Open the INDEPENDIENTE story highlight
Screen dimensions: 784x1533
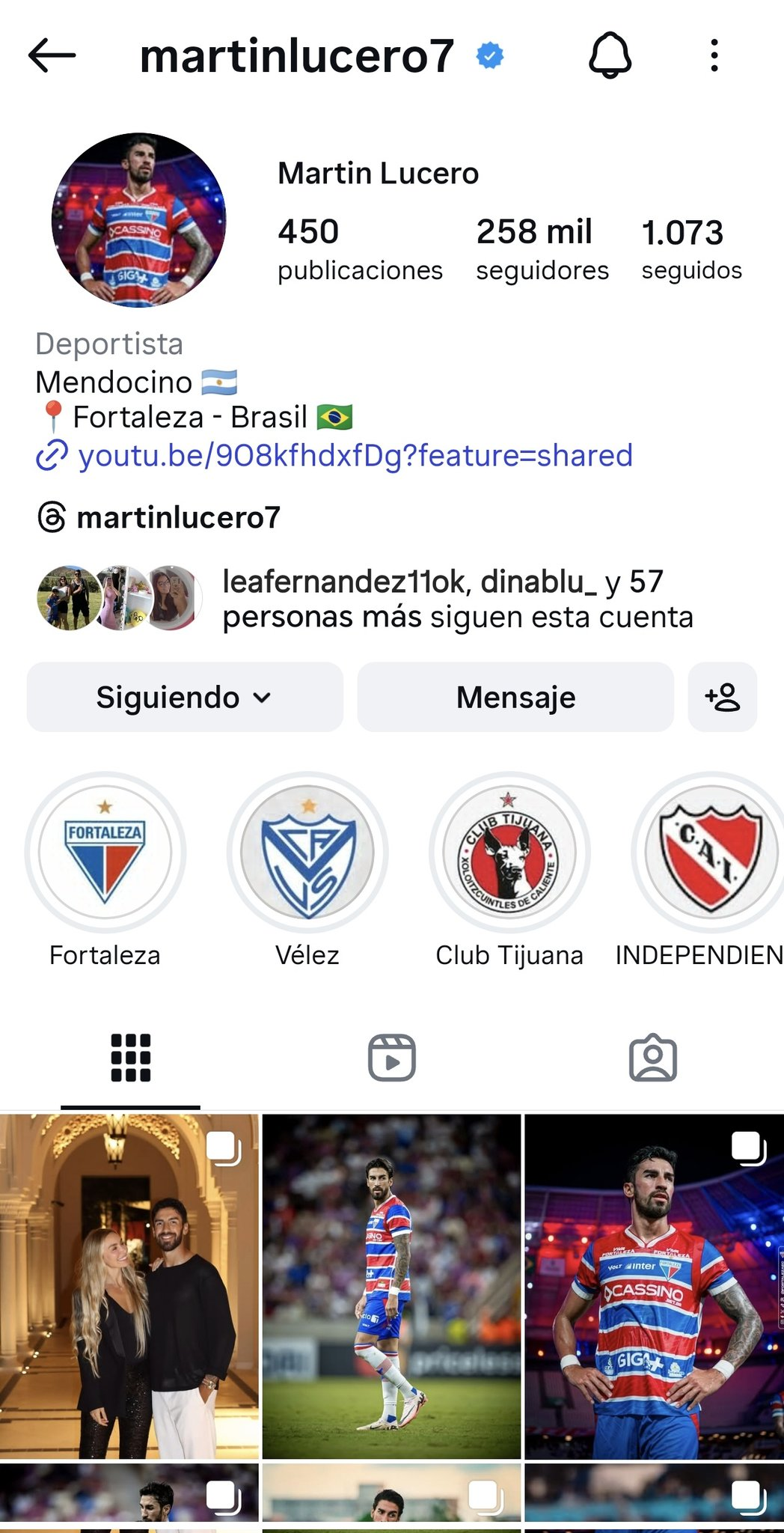click(709, 853)
